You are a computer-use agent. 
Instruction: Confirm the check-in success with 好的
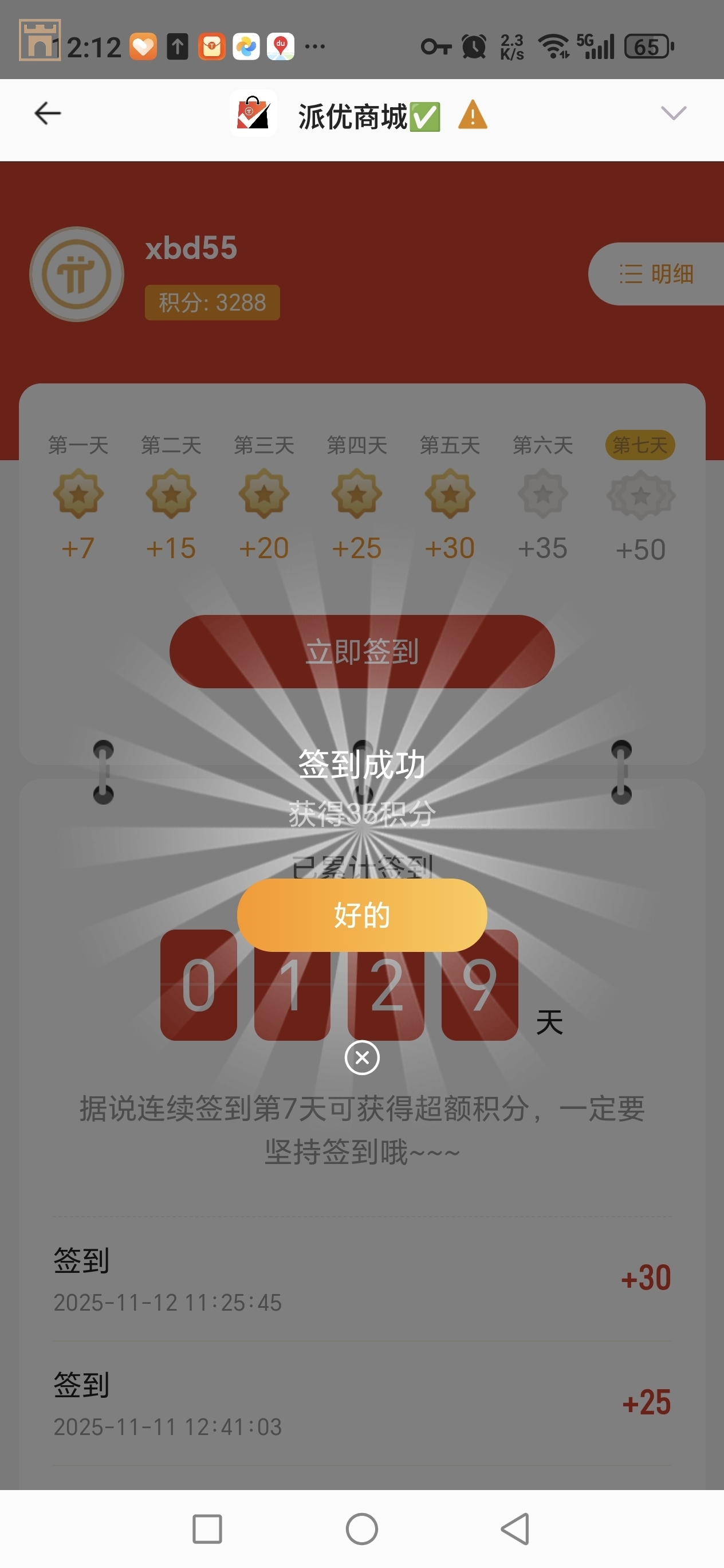coord(362,915)
